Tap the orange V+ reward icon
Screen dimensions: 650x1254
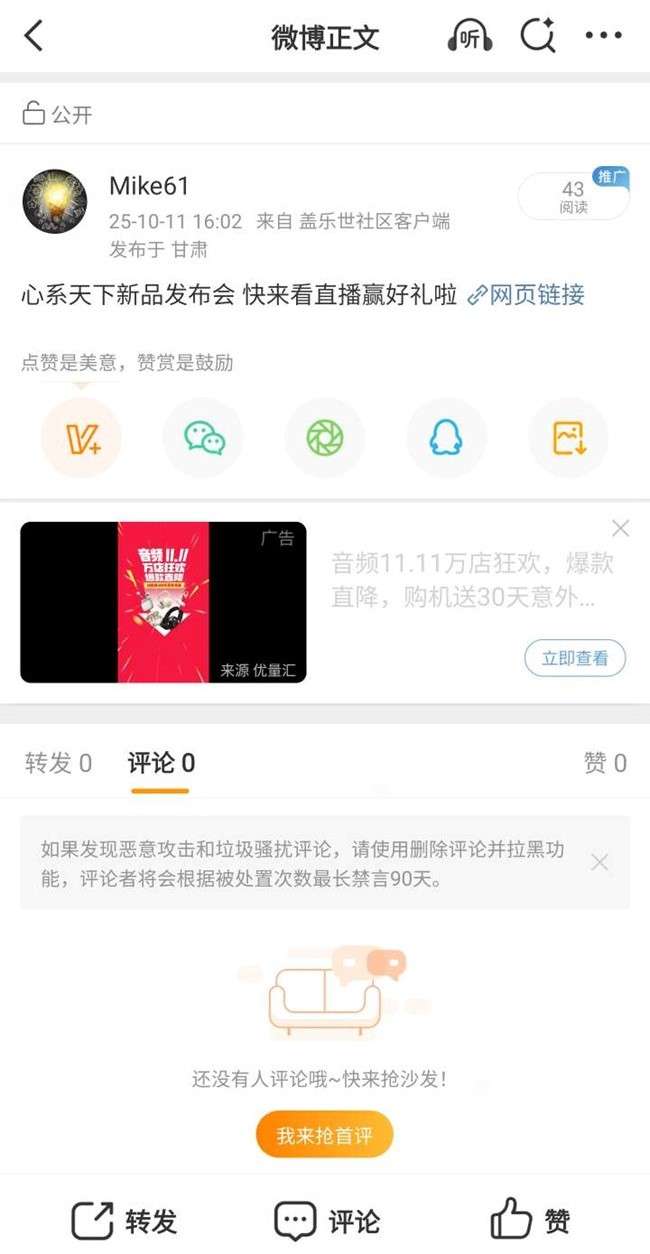(81, 438)
